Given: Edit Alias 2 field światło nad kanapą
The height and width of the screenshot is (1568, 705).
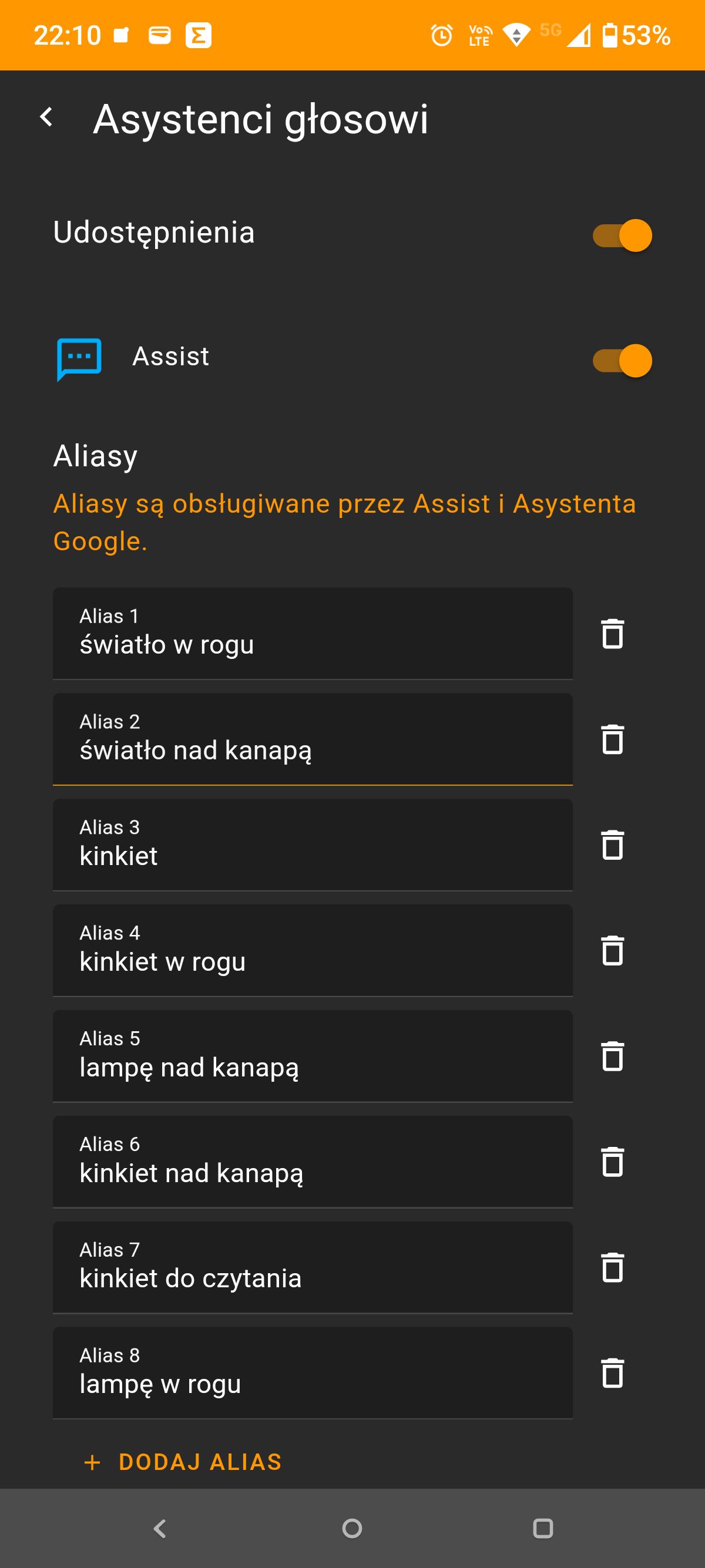Looking at the screenshot, I should pos(313,739).
